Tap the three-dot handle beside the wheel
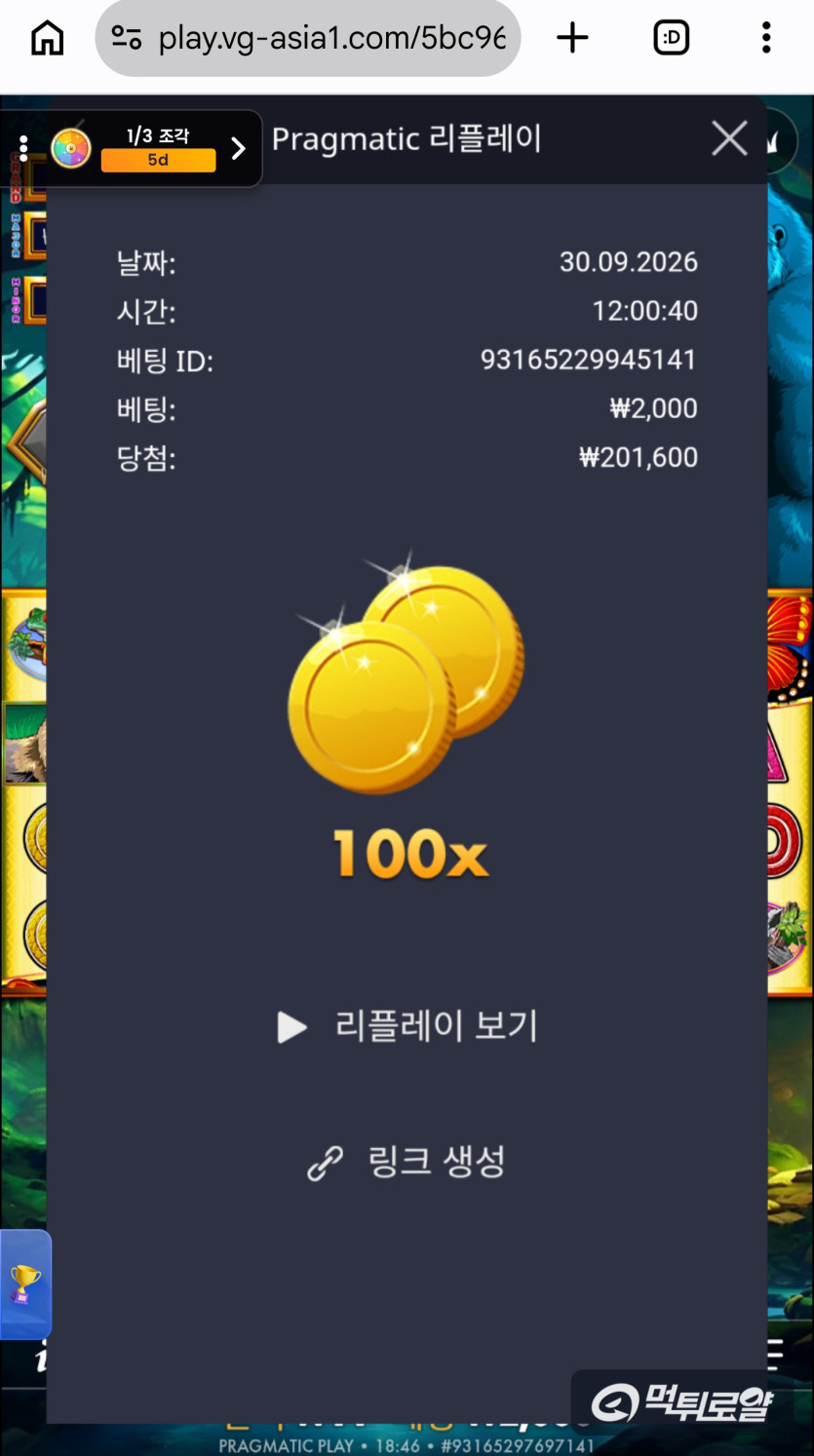Viewport: 814px width, 1456px height. point(23,148)
